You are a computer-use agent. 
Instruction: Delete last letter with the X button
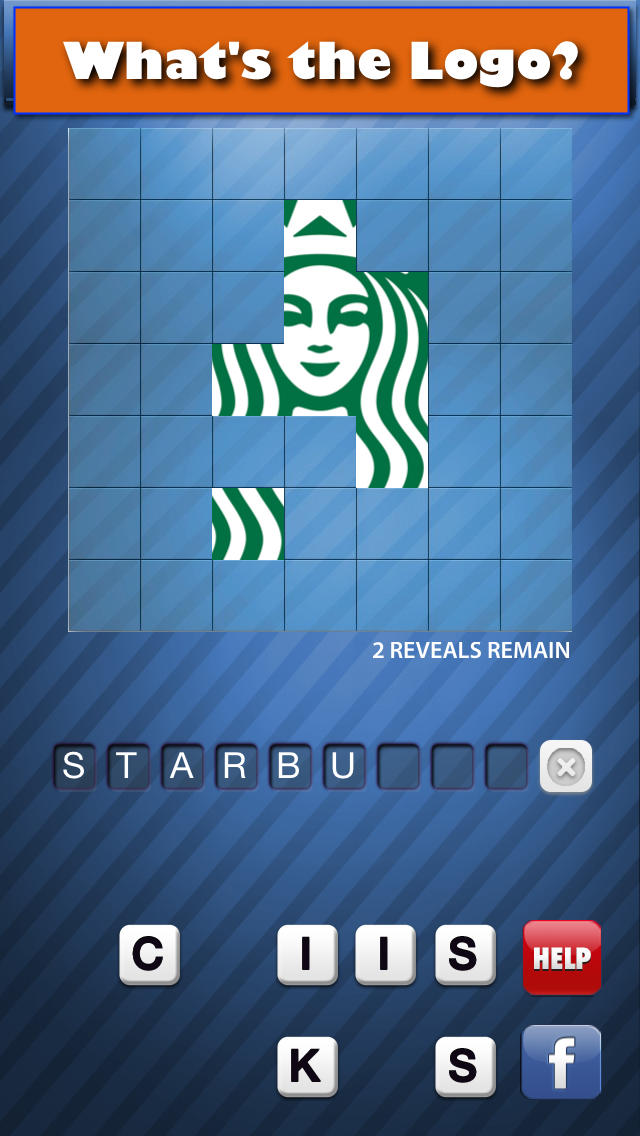tap(566, 767)
